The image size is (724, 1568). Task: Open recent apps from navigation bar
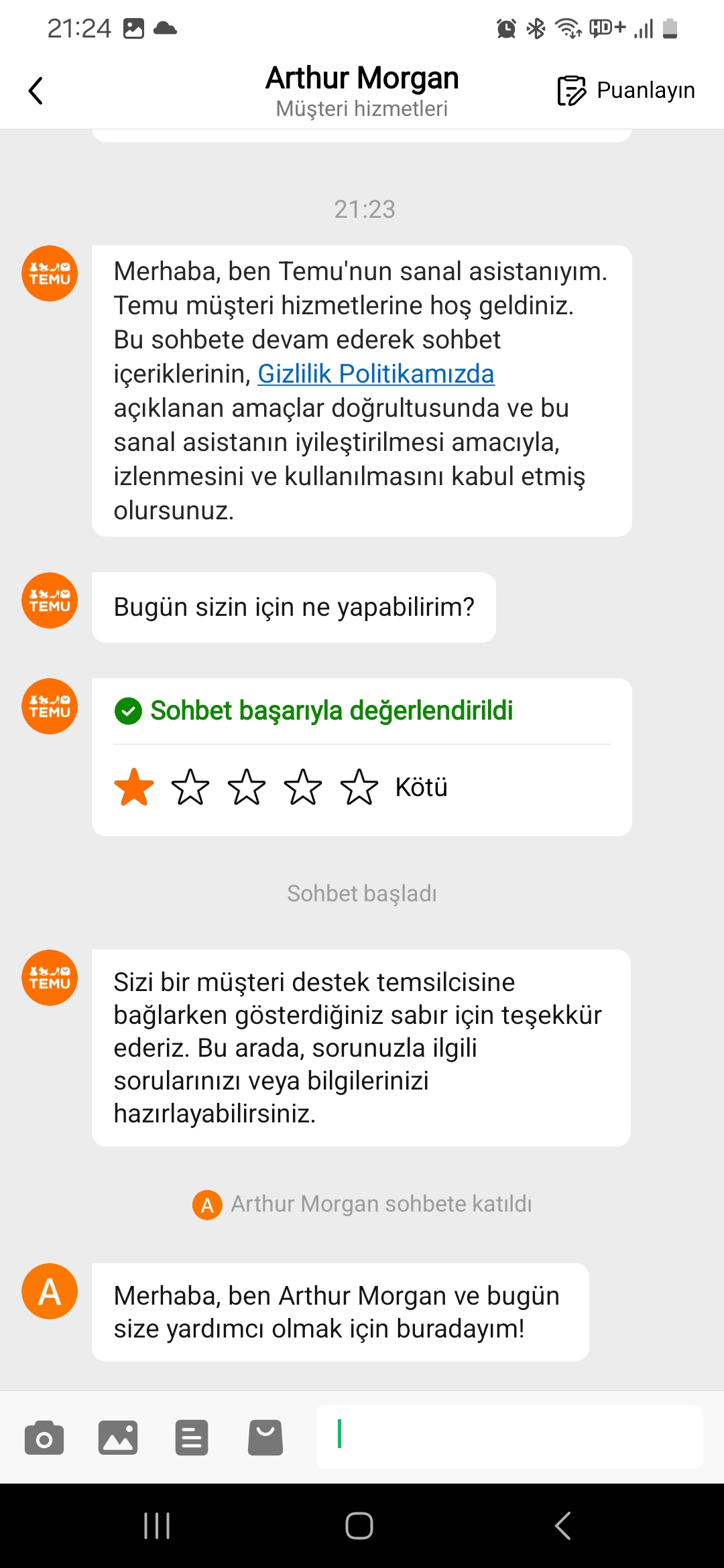point(157,1526)
